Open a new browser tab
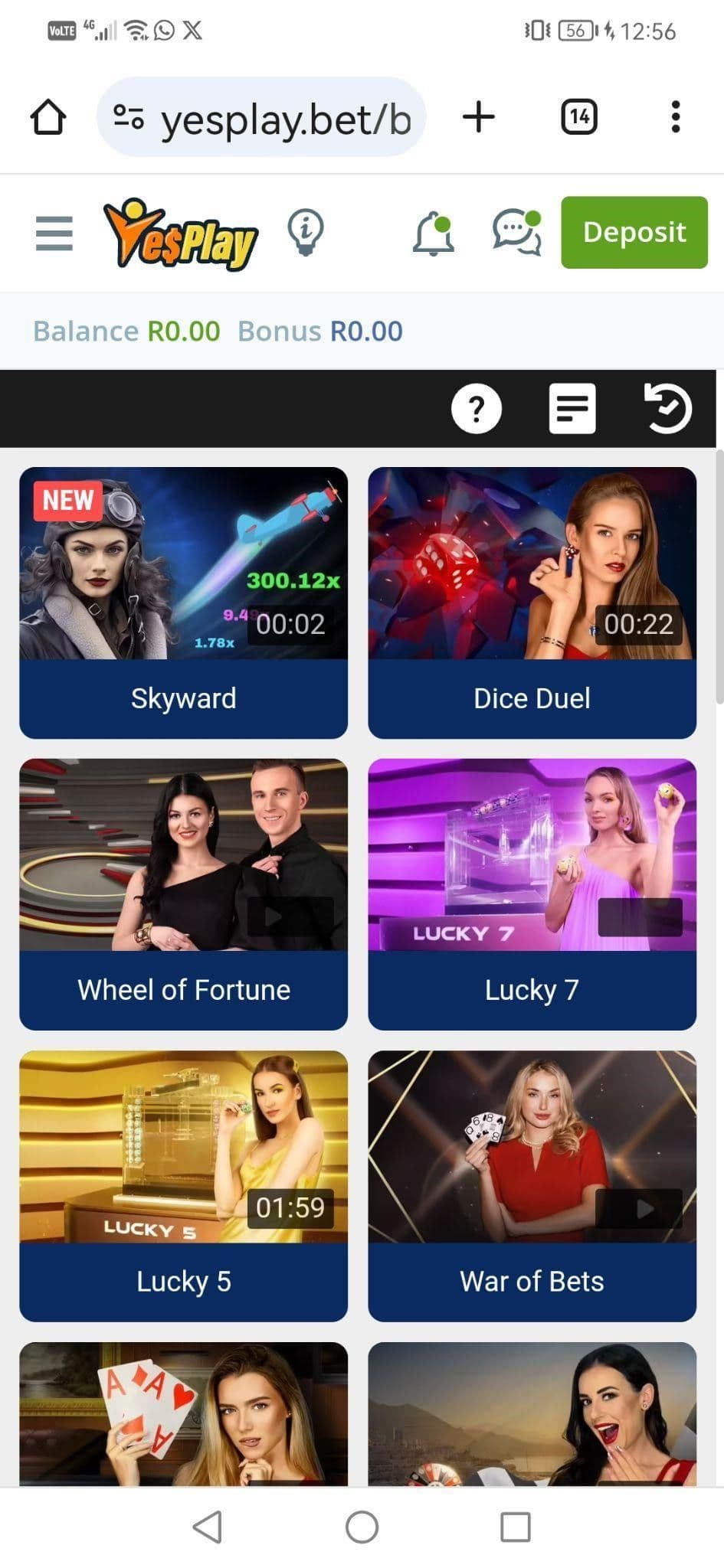Image resolution: width=724 pixels, height=1568 pixels. (x=479, y=117)
